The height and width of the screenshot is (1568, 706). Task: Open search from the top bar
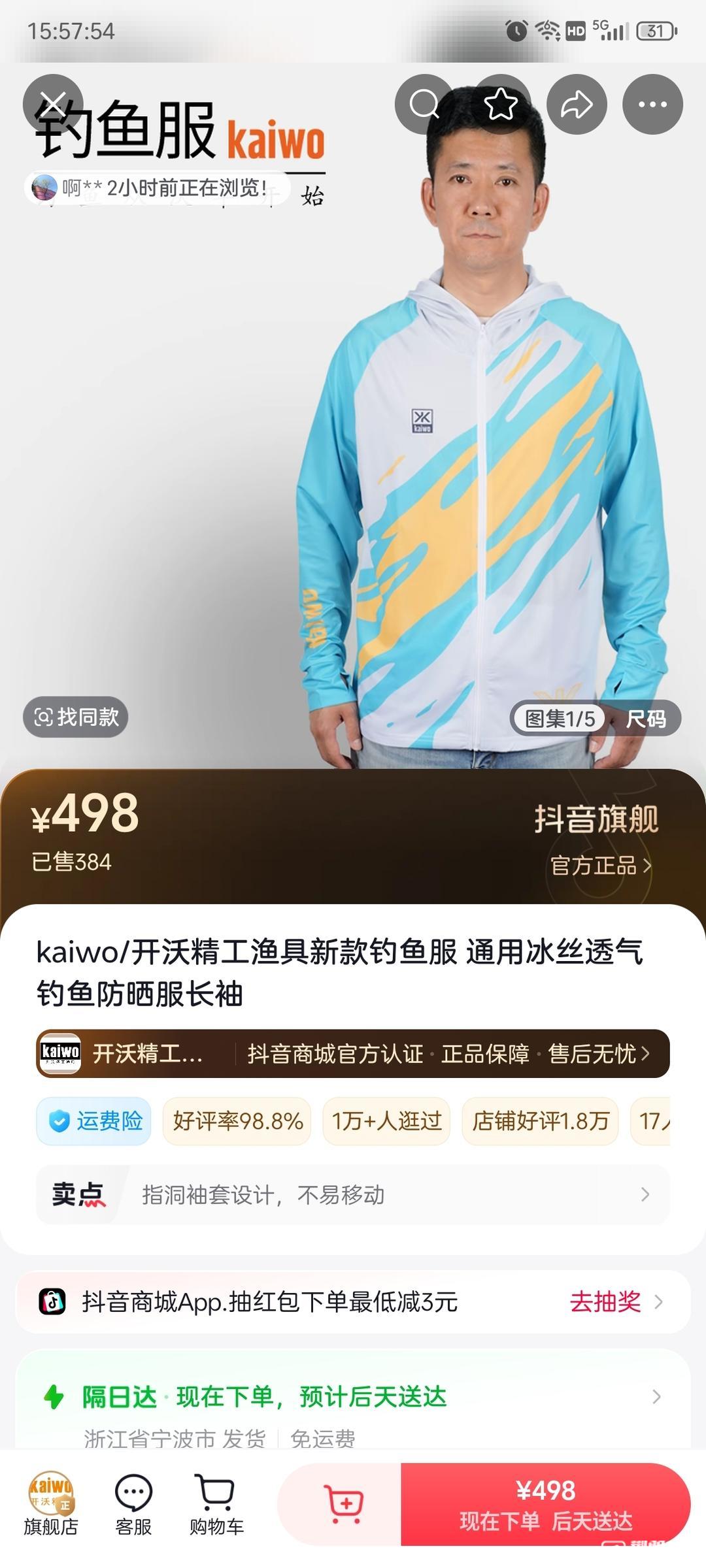pyautogui.click(x=425, y=105)
